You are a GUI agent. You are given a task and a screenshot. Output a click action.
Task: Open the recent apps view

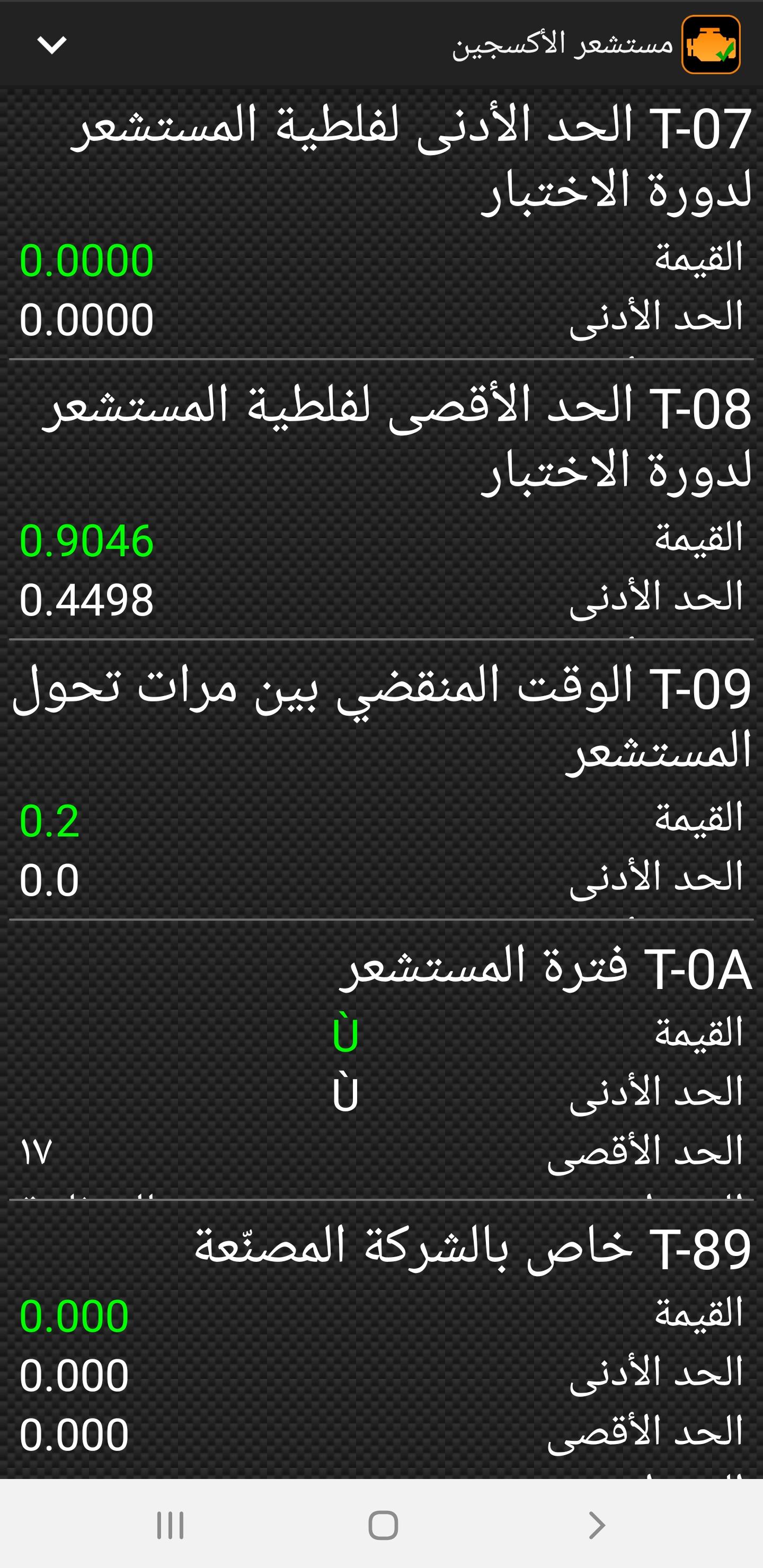170,1526
